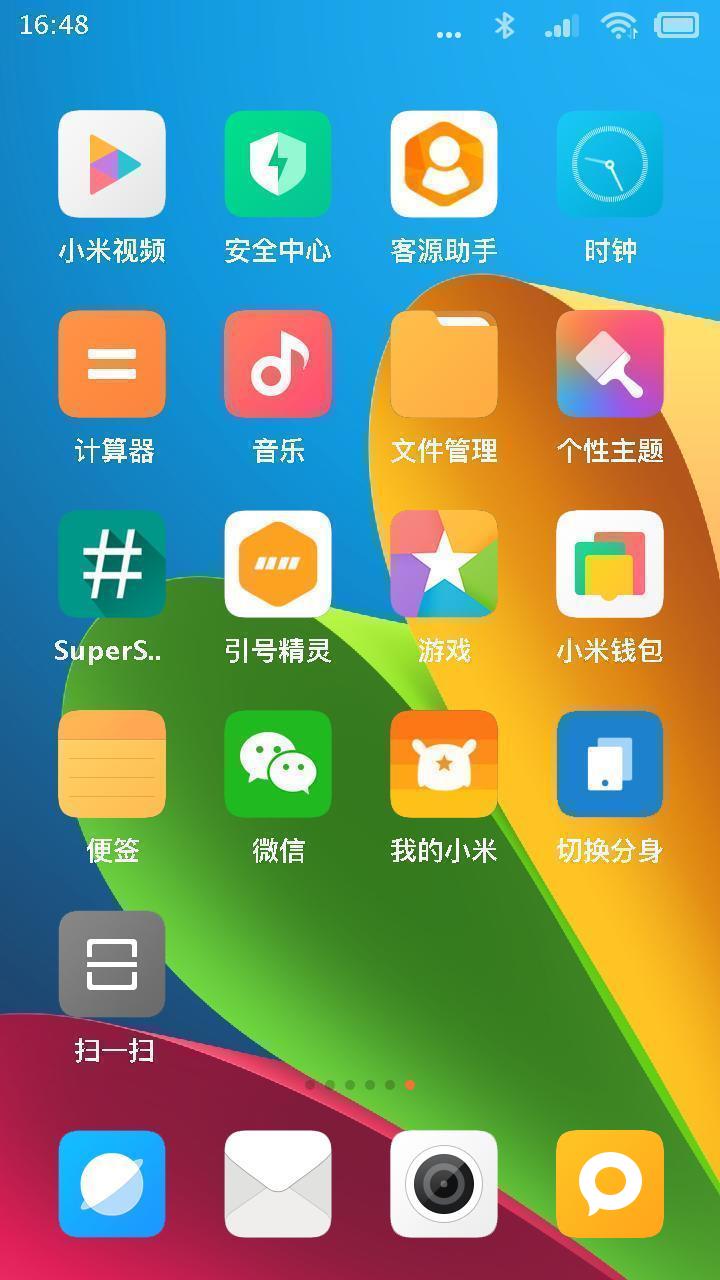Screen dimensions: 720x1280
Task: Launch the 扫一扫 scanner app
Action: pos(111,963)
